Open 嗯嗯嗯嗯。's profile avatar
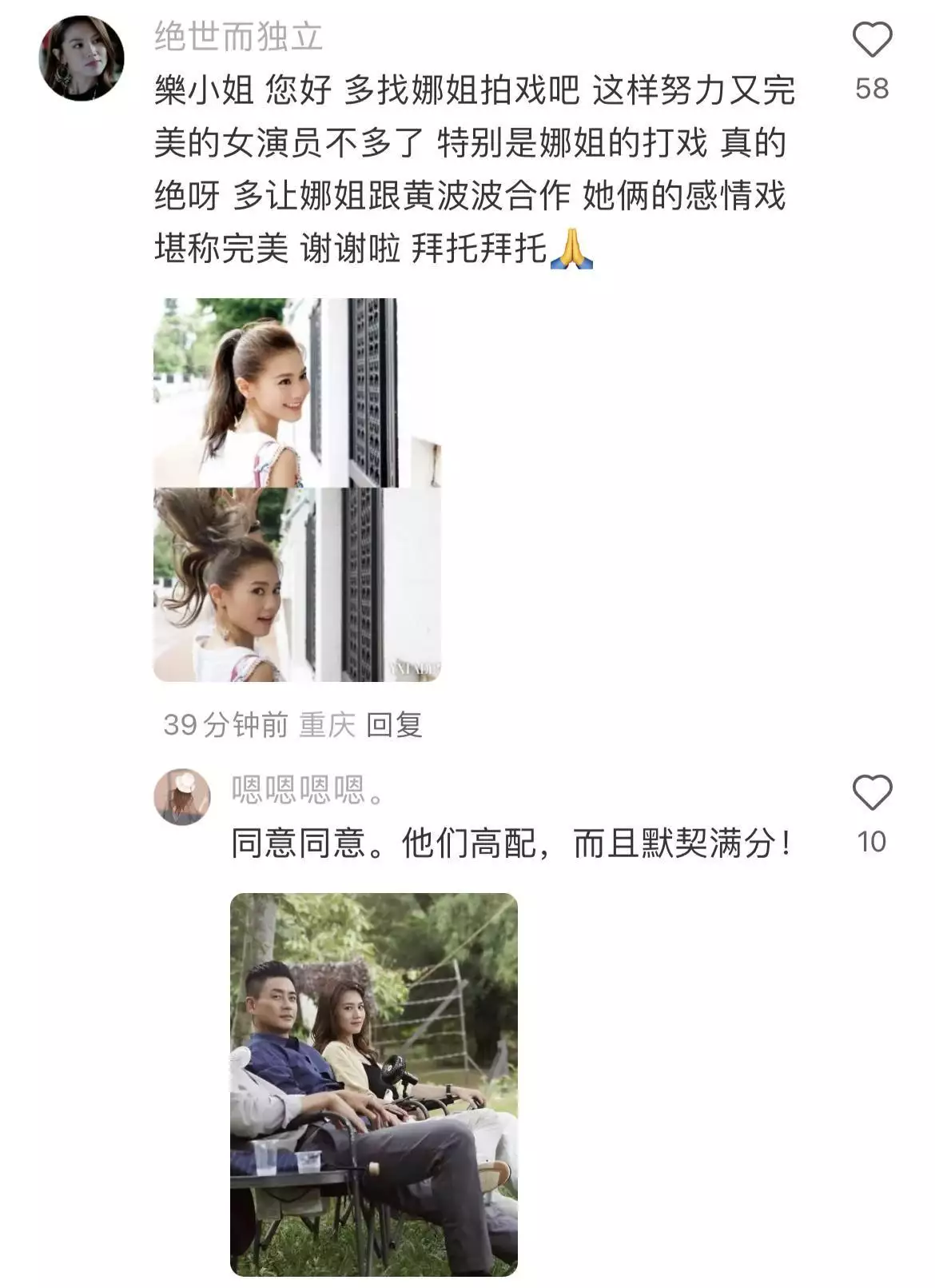 pyautogui.click(x=182, y=797)
